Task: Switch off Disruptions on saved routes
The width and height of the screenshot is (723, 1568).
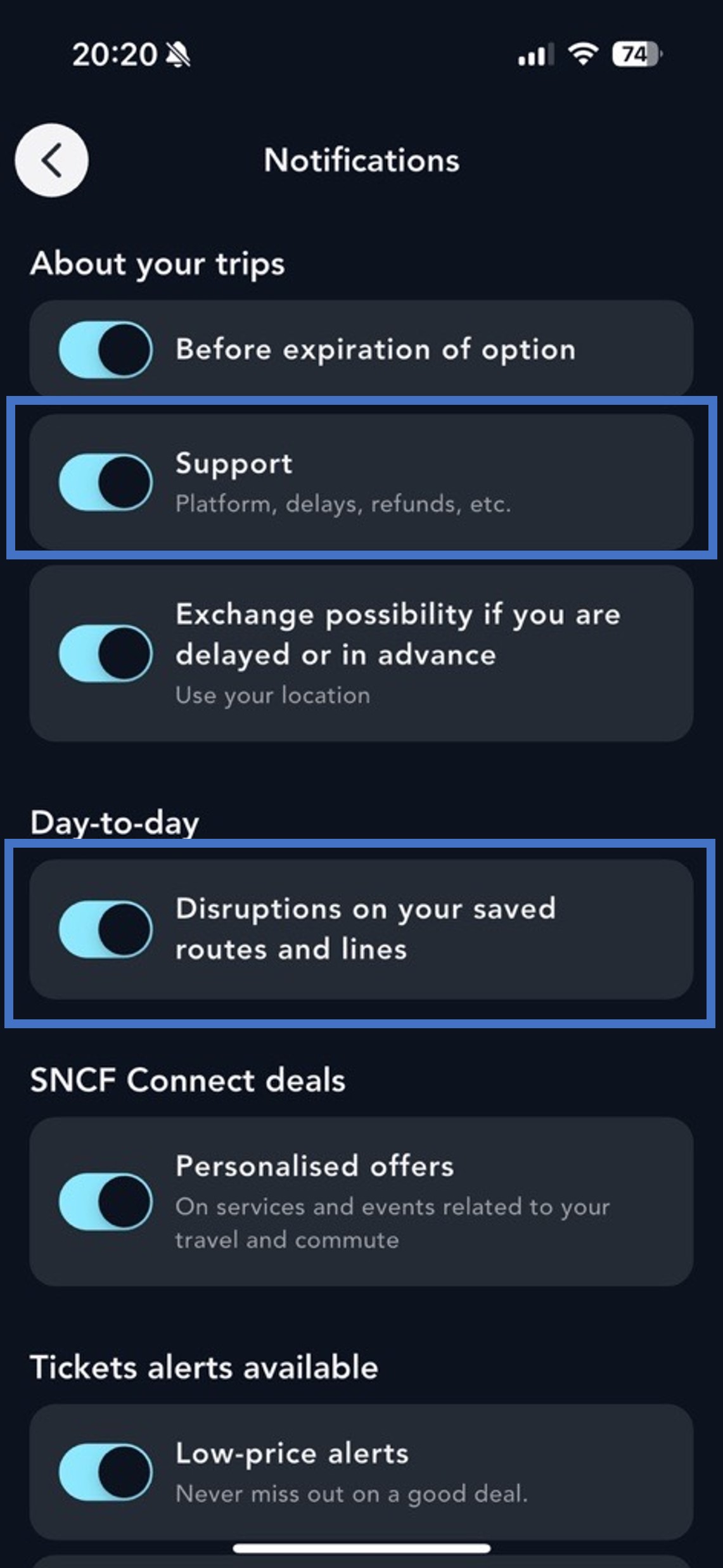Action: click(x=106, y=929)
